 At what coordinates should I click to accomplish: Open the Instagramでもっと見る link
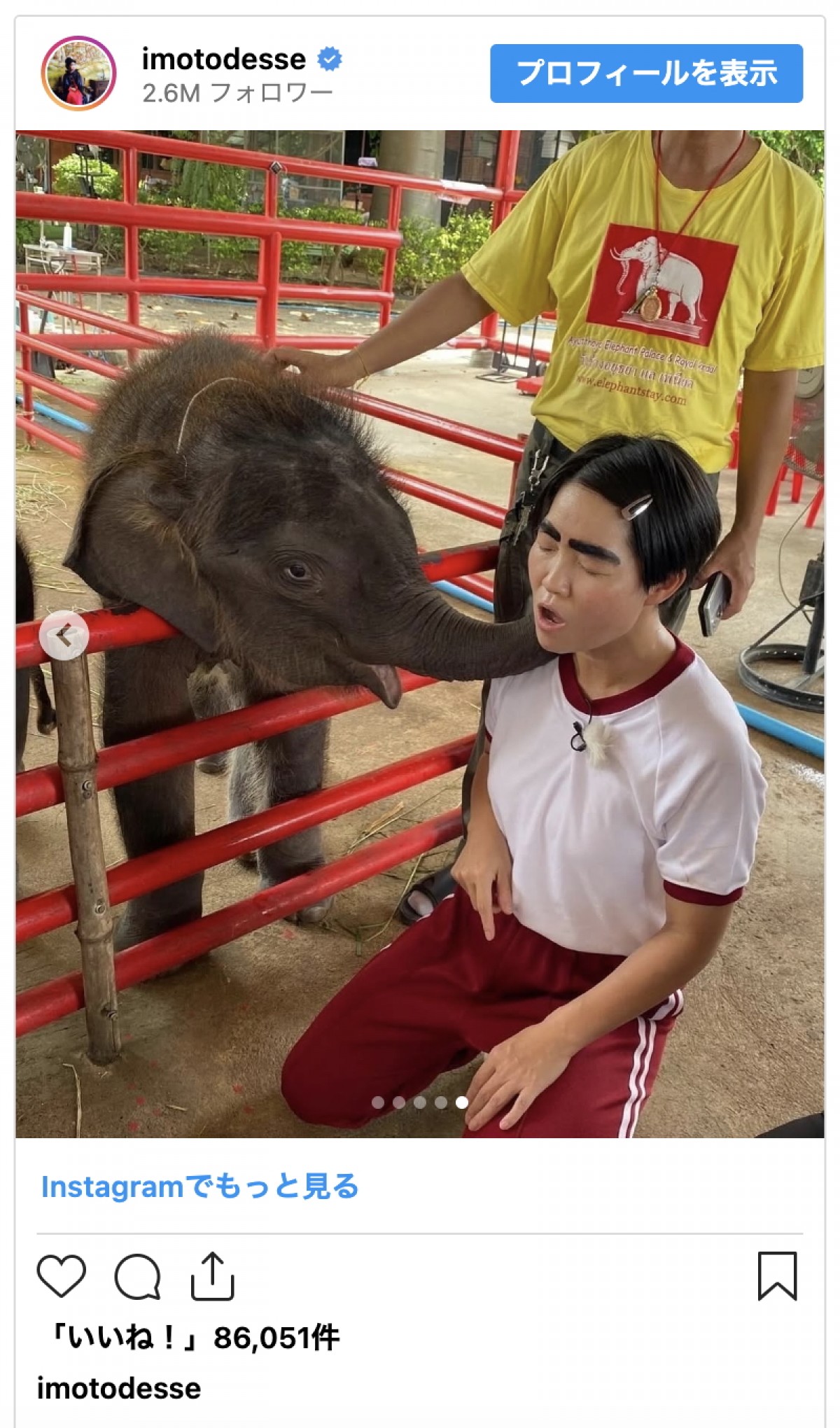tap(200, 1186)
